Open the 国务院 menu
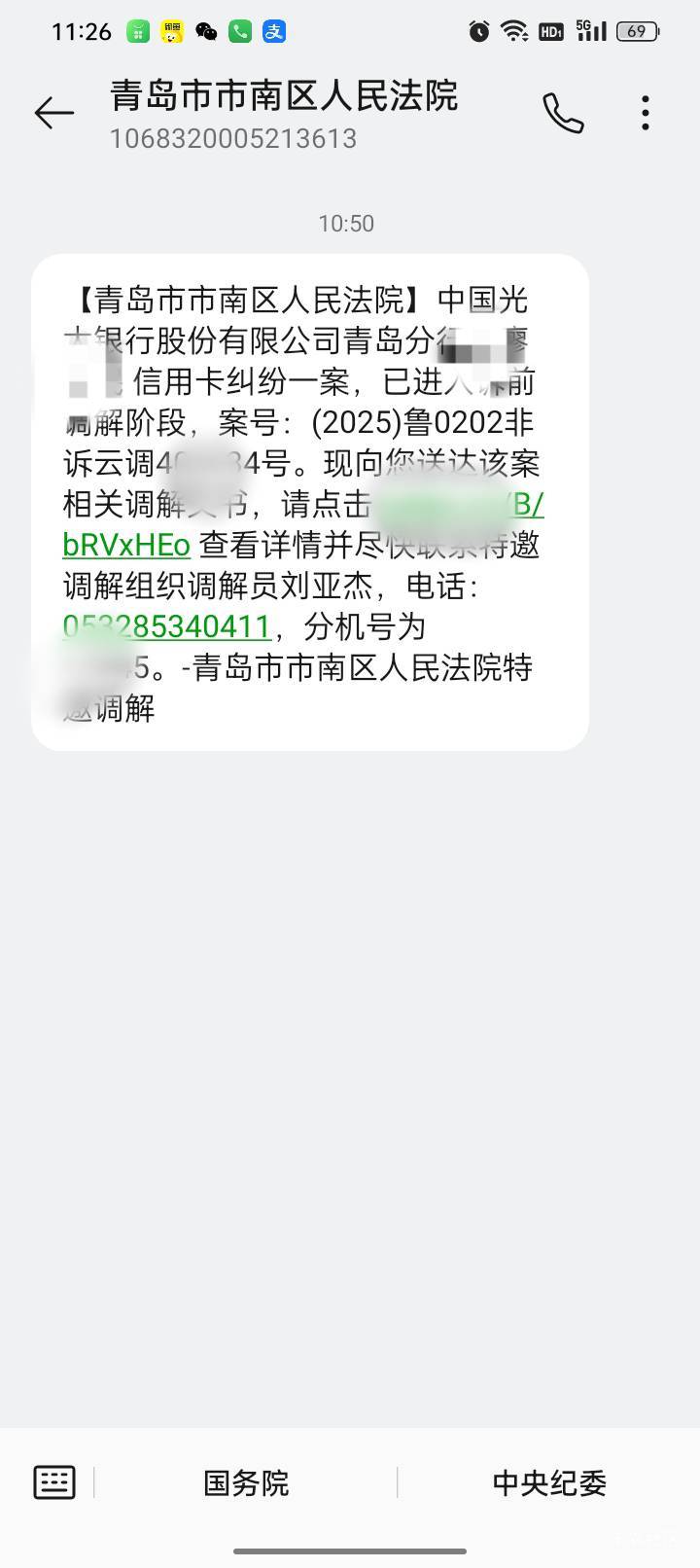This screenshot has height=1568, width=700. pos(246,1483)
